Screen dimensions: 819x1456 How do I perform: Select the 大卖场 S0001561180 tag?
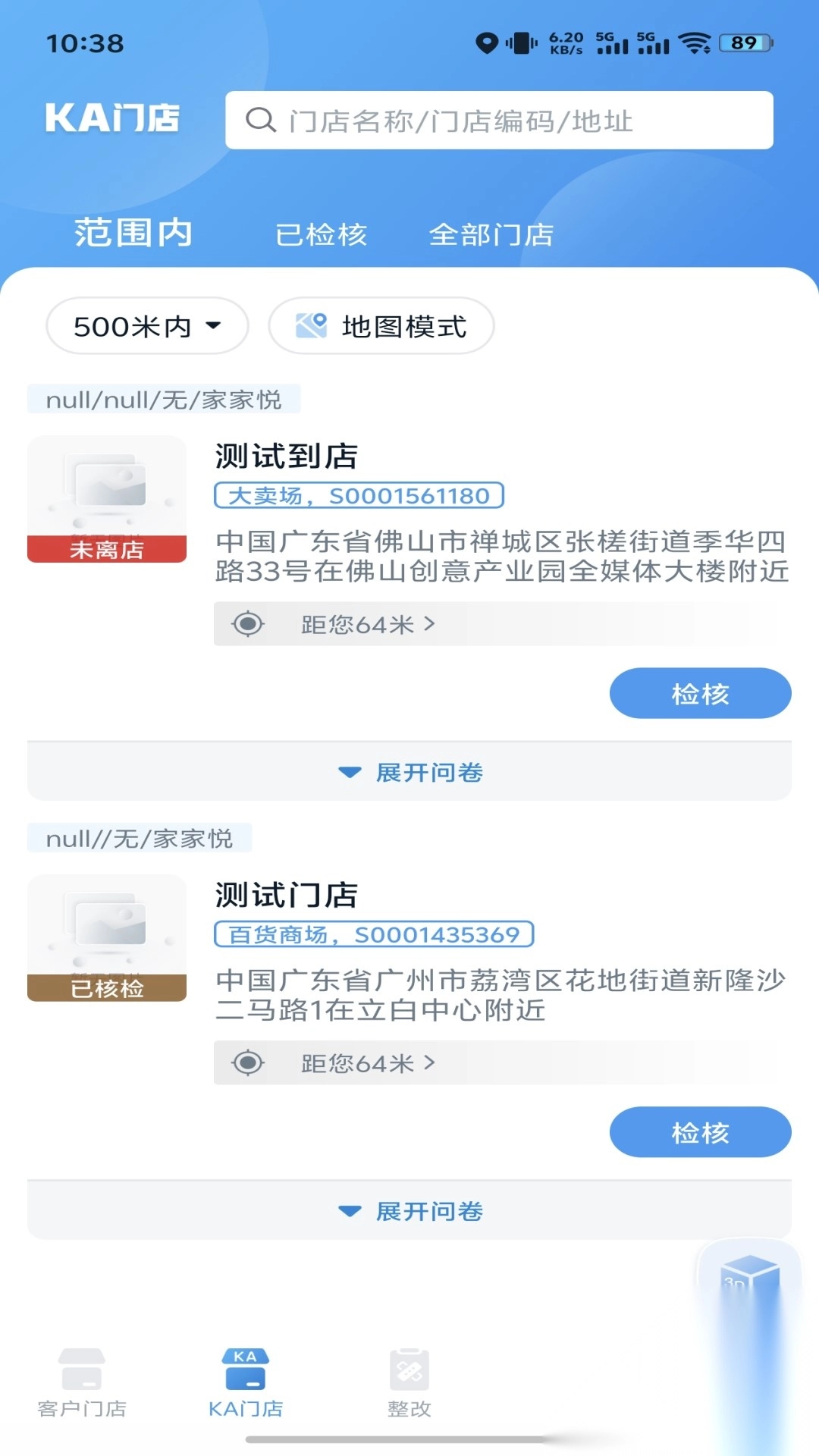358,496
